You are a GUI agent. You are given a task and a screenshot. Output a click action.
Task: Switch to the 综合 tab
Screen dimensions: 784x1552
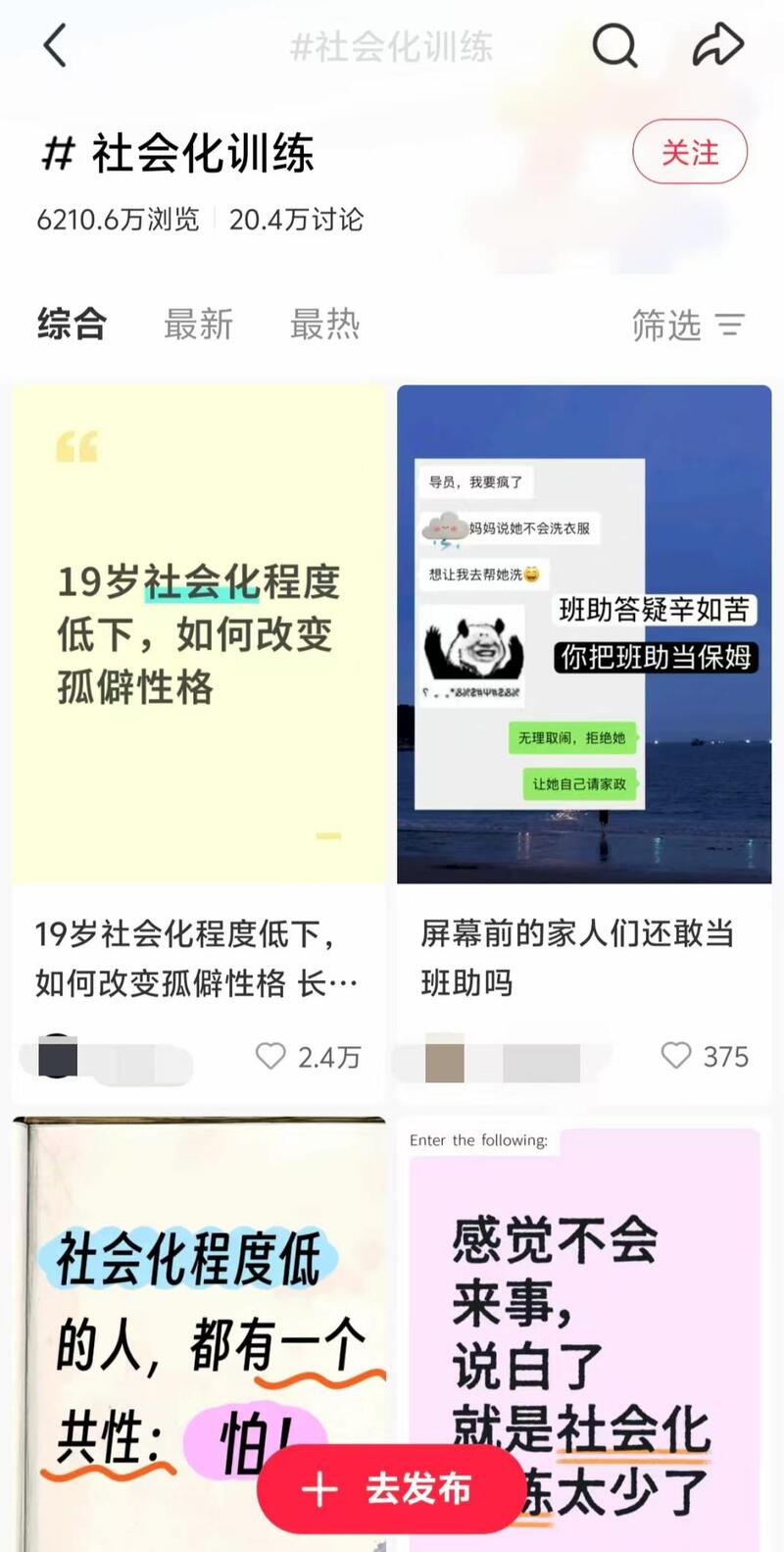coord(72,324)
